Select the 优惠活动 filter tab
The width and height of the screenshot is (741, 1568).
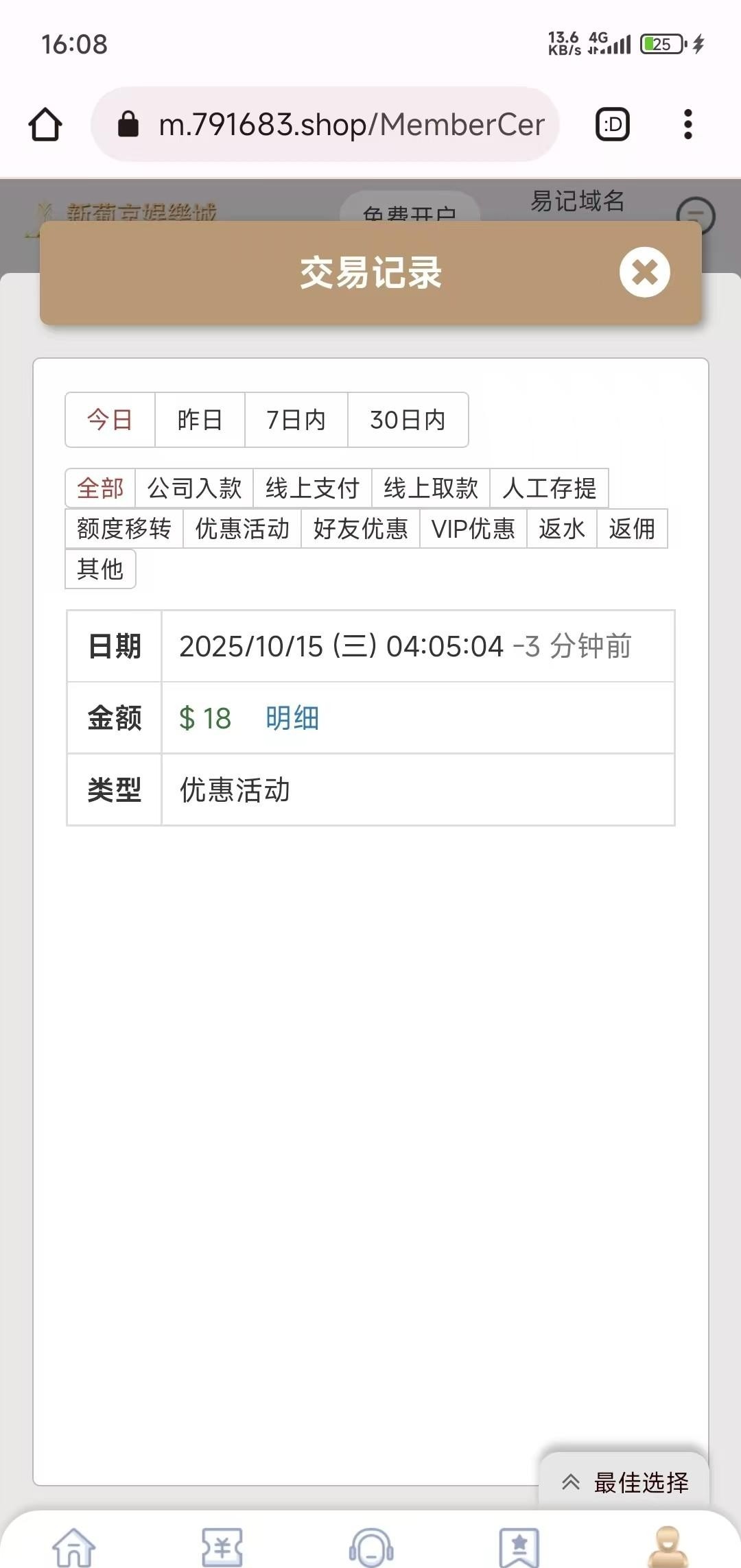point(242,529)
